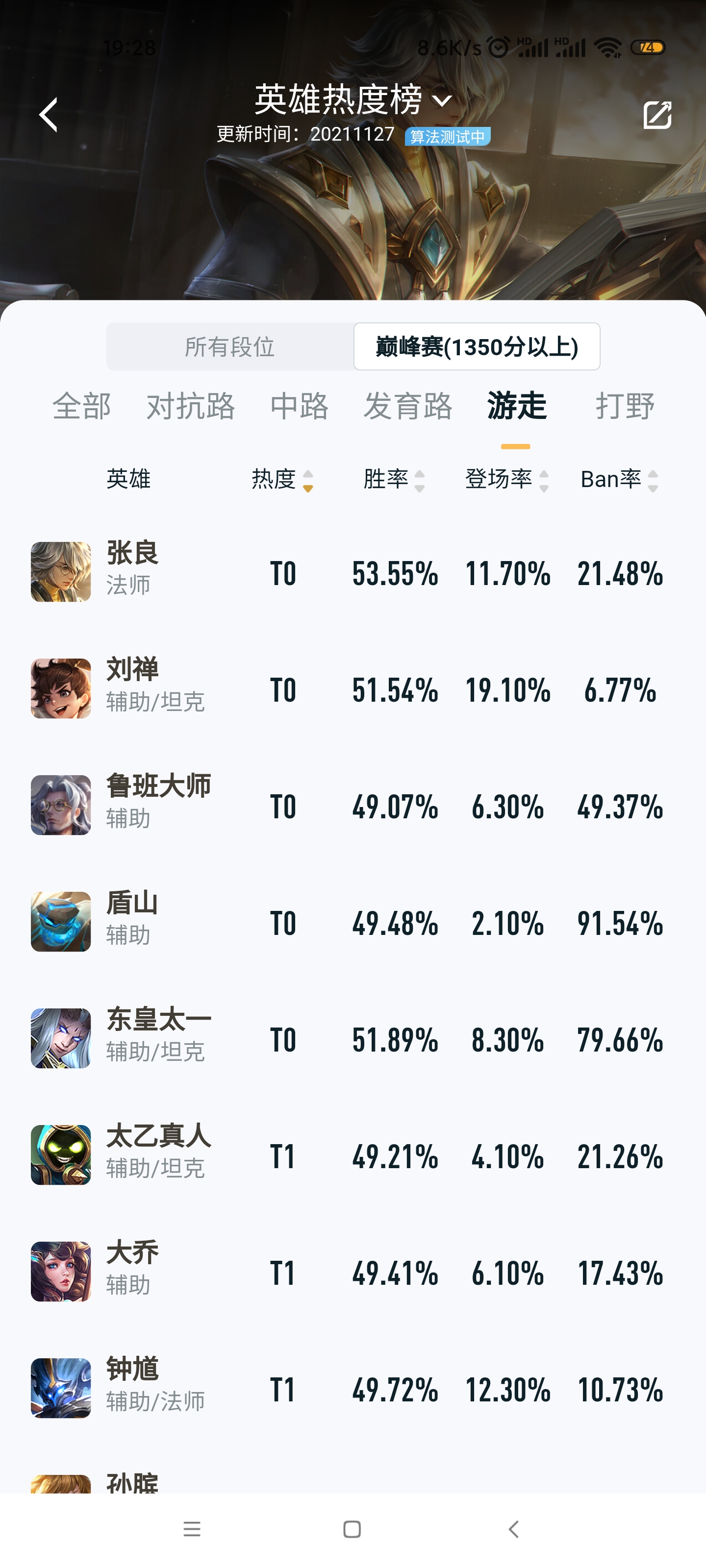
Task: Switch to the 发育路 tab
Action: click(407, 406)
